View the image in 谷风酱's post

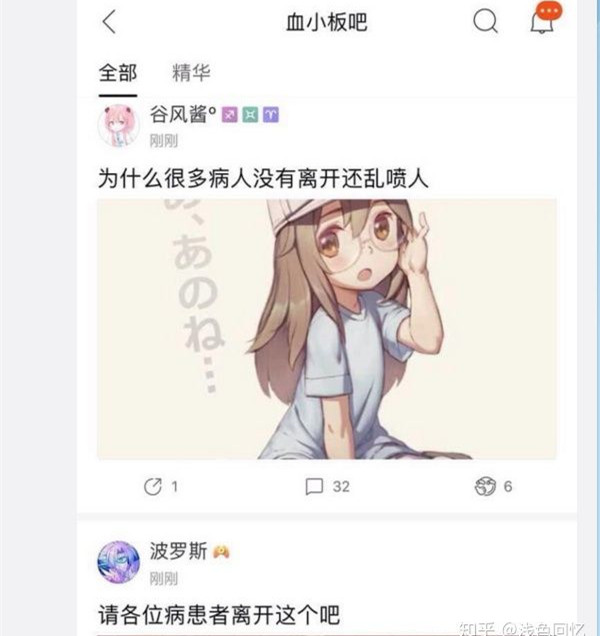pyautogui.click(x=326, y=328)
